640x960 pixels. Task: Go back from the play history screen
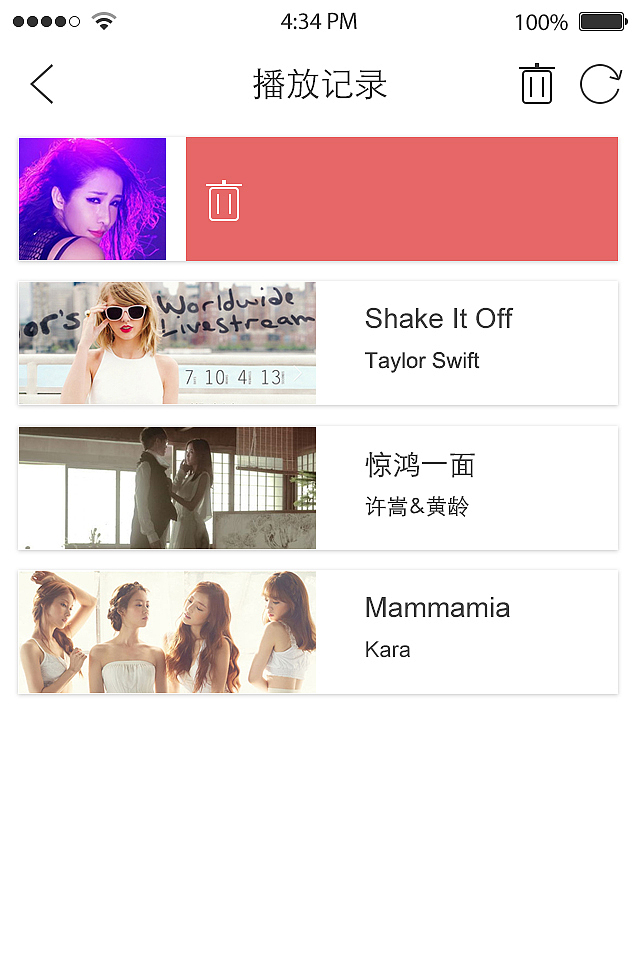click(42, 85)
